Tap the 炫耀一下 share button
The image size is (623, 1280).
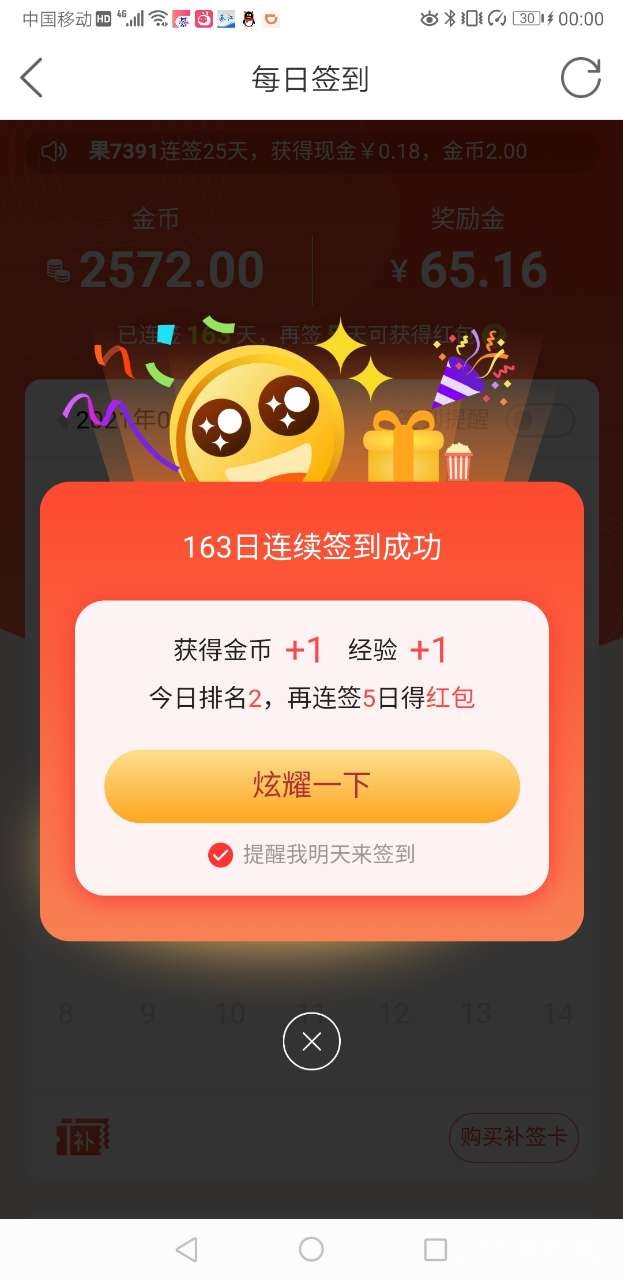[311, 786]
